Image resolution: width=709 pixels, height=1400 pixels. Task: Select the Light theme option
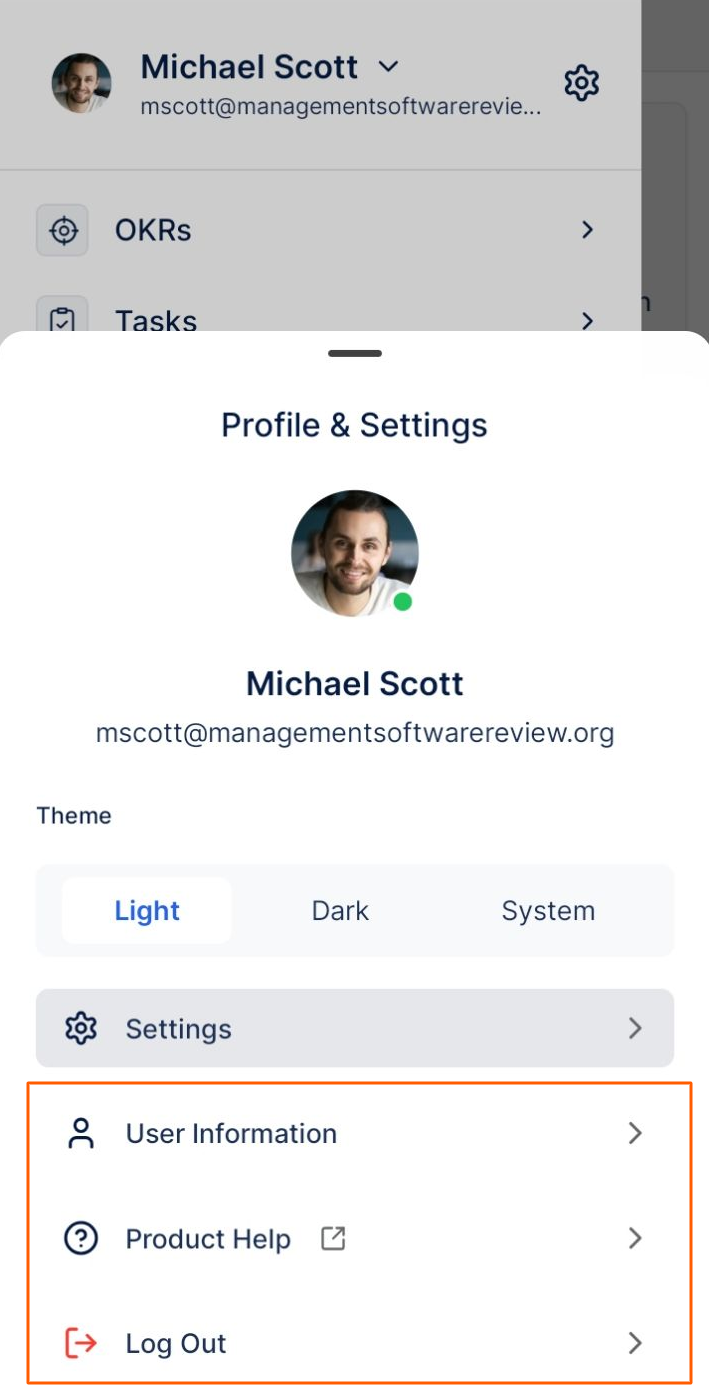pos(147,911)
